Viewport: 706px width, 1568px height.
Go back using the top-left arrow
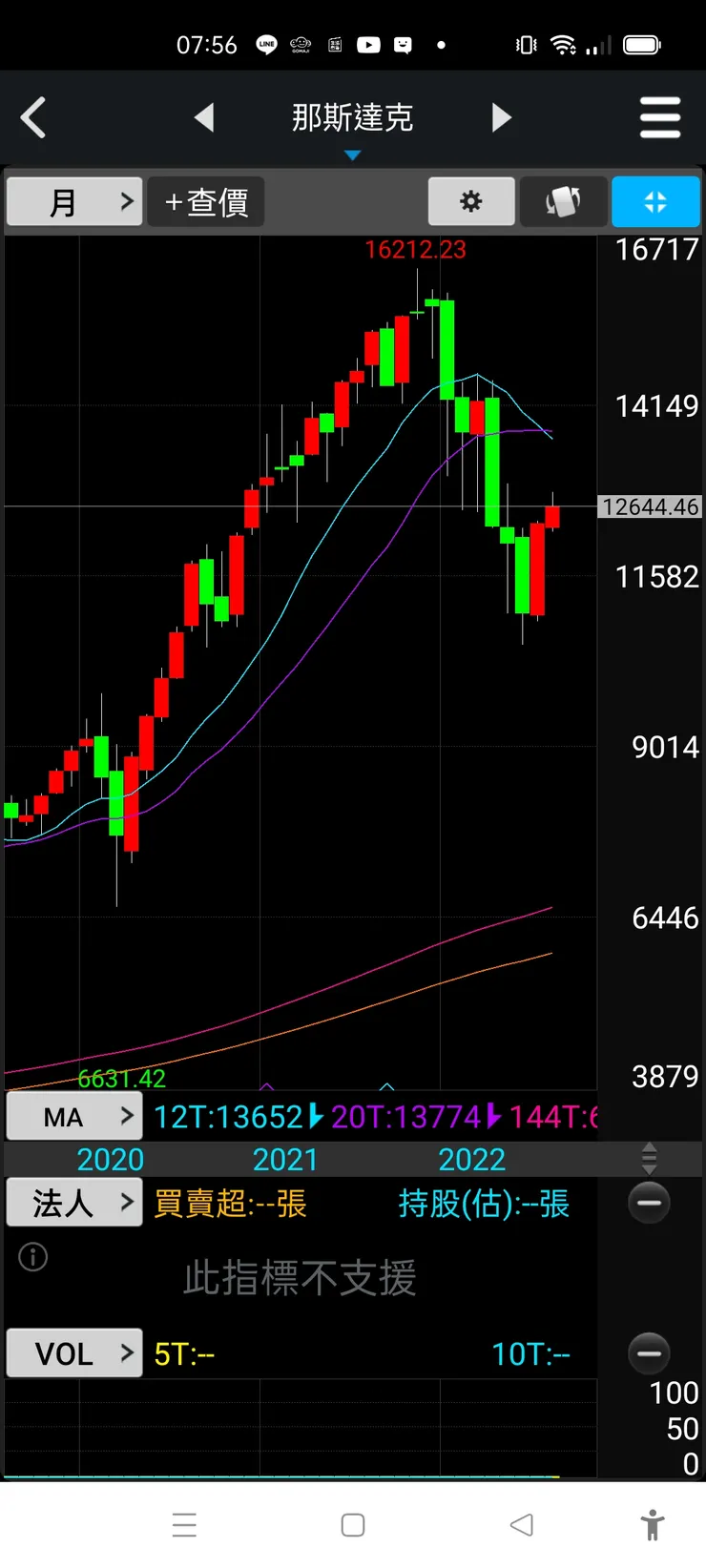click(33, 118)
